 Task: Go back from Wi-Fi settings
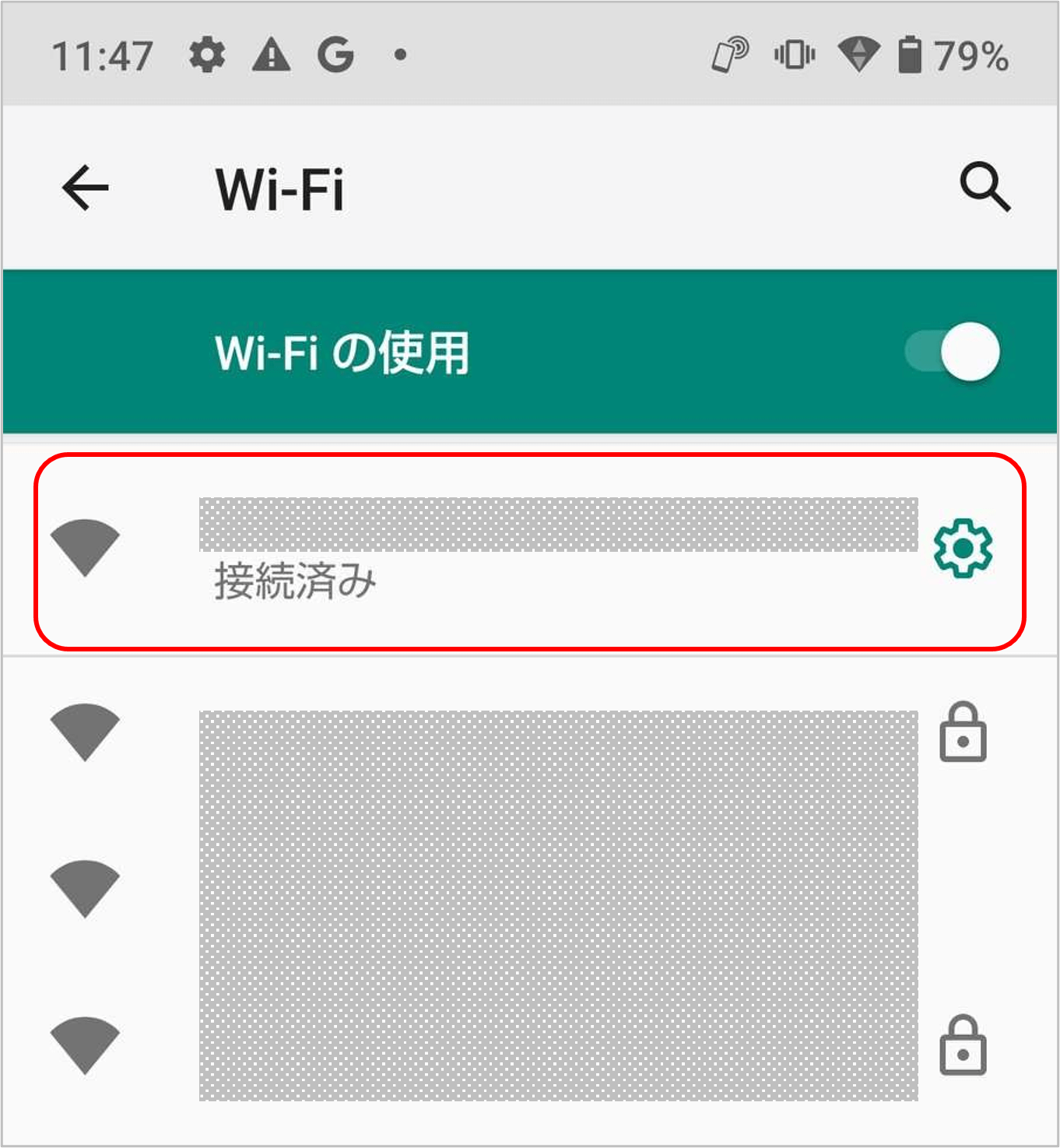click(x=85, y=188)
